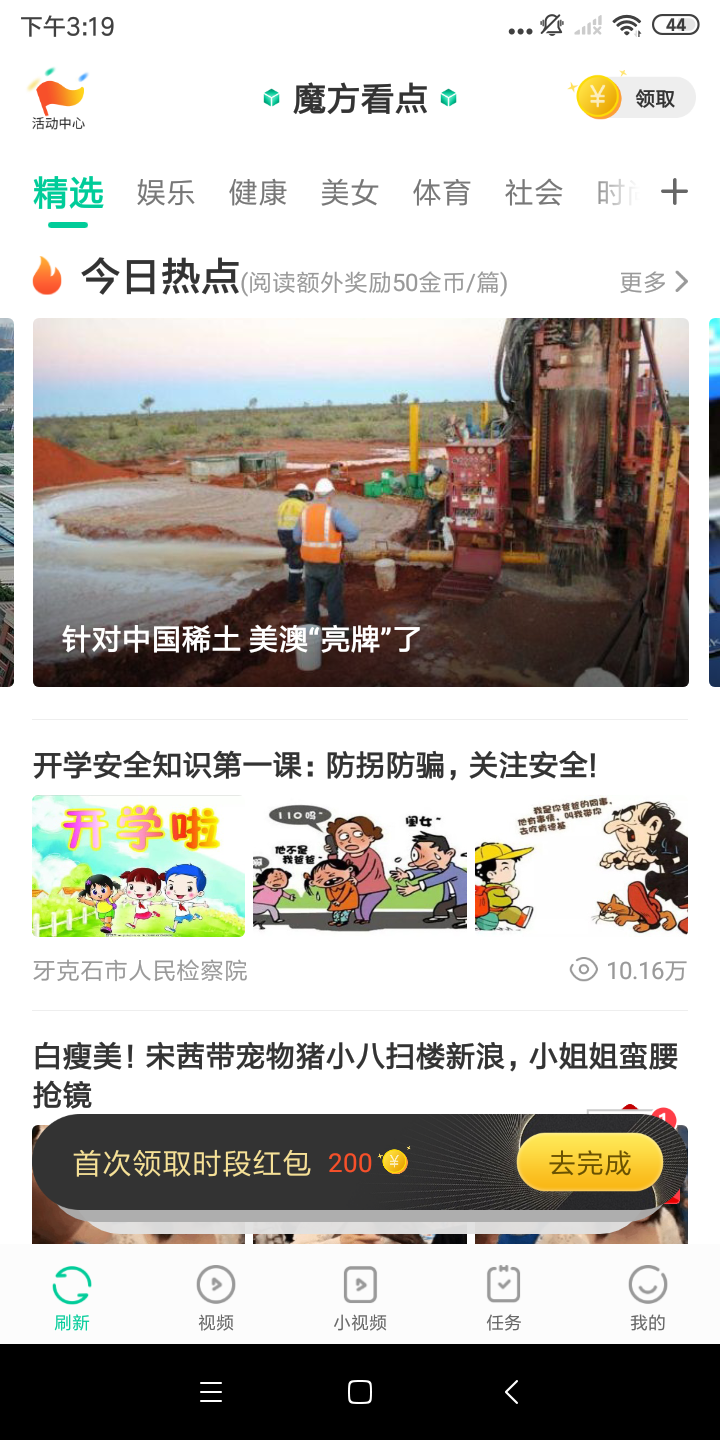The width and height of the screenshot is (720, 1440).
Task: Open 更多 for today's hot topics
Action: (x=653, y=282)
